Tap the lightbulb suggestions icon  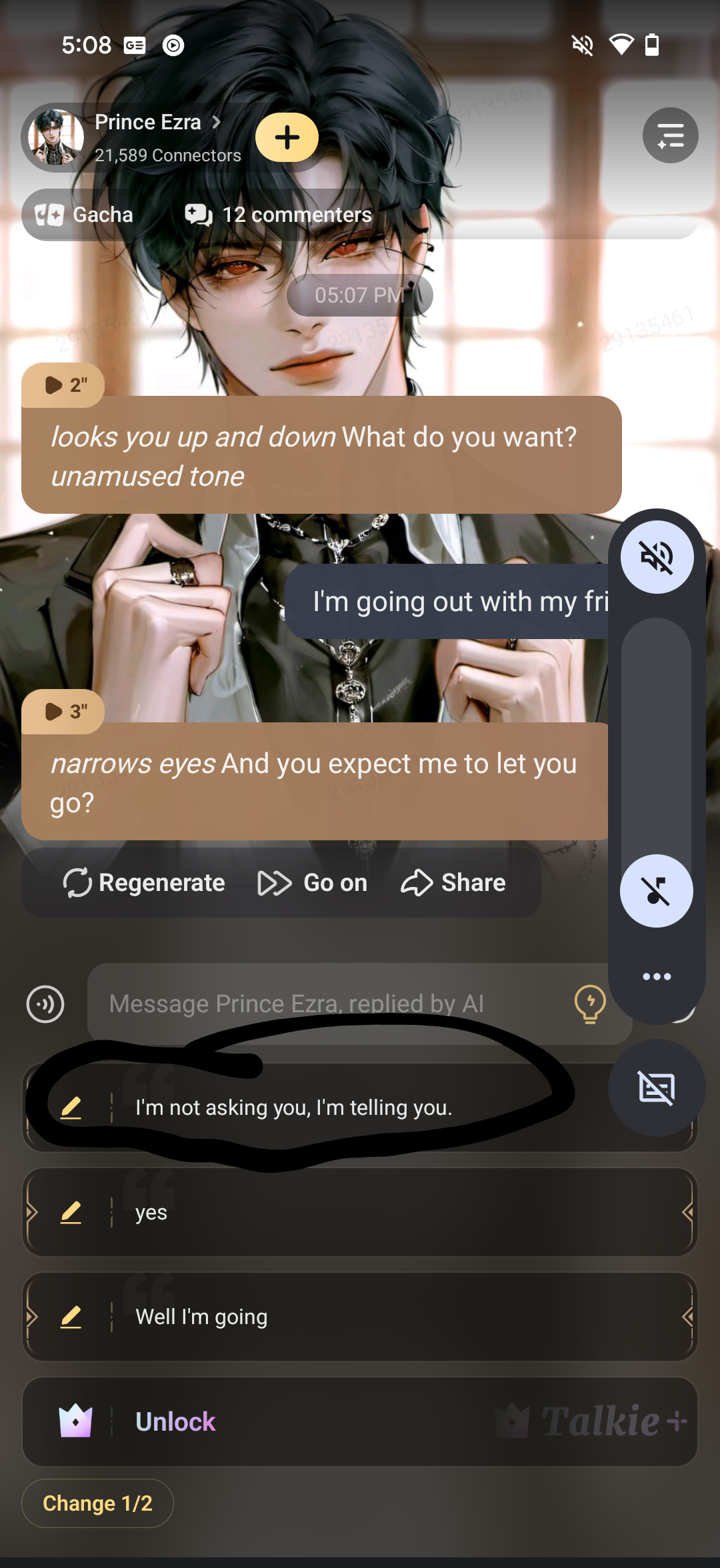point(590,1003)
